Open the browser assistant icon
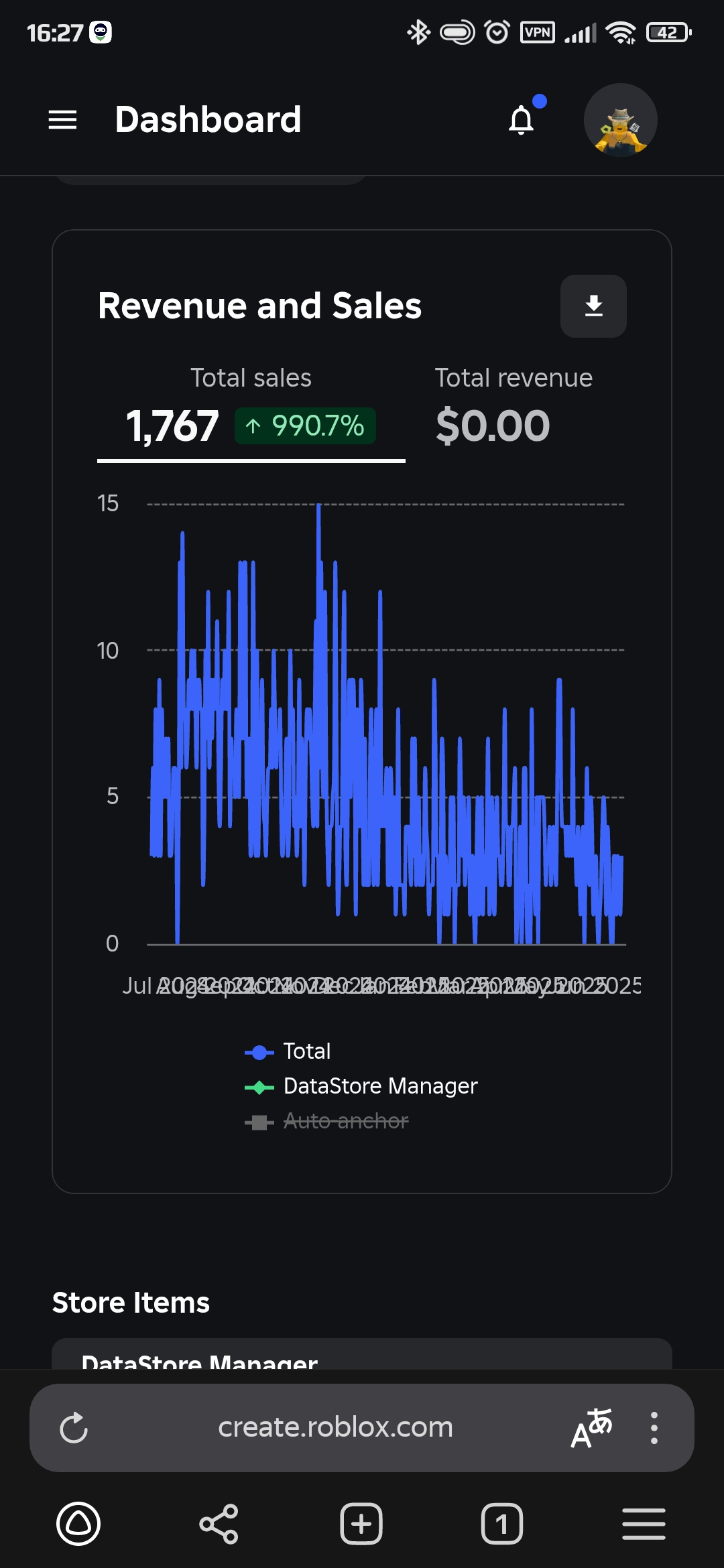 tap(78, 1524)
